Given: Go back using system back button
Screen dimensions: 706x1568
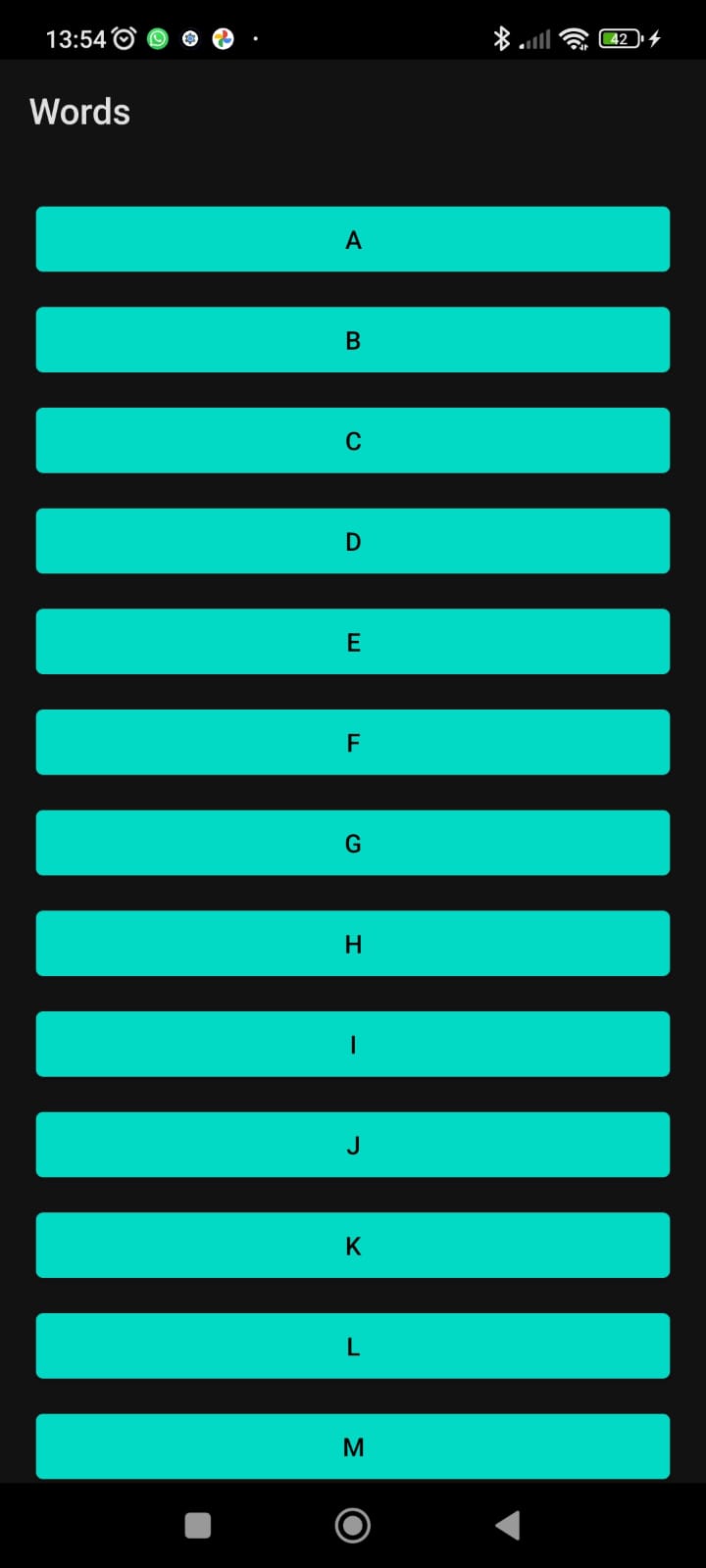Looking at the screenshot, I should click(508, 1525).
